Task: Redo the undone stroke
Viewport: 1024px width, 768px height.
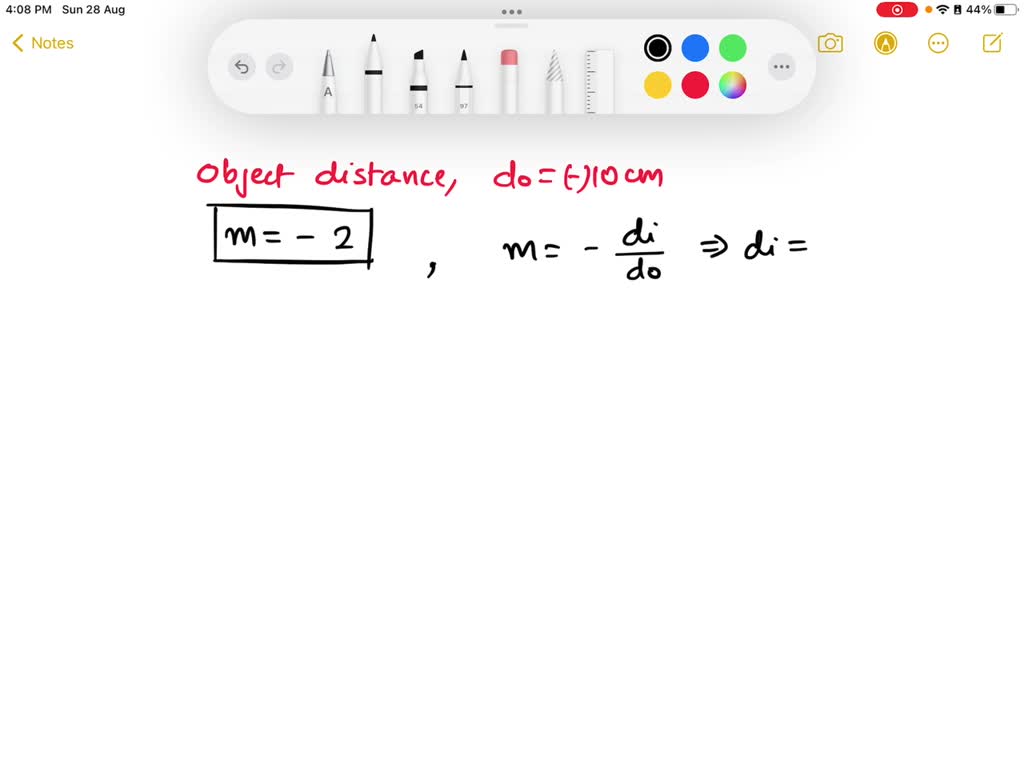Action: click(279, 67)
